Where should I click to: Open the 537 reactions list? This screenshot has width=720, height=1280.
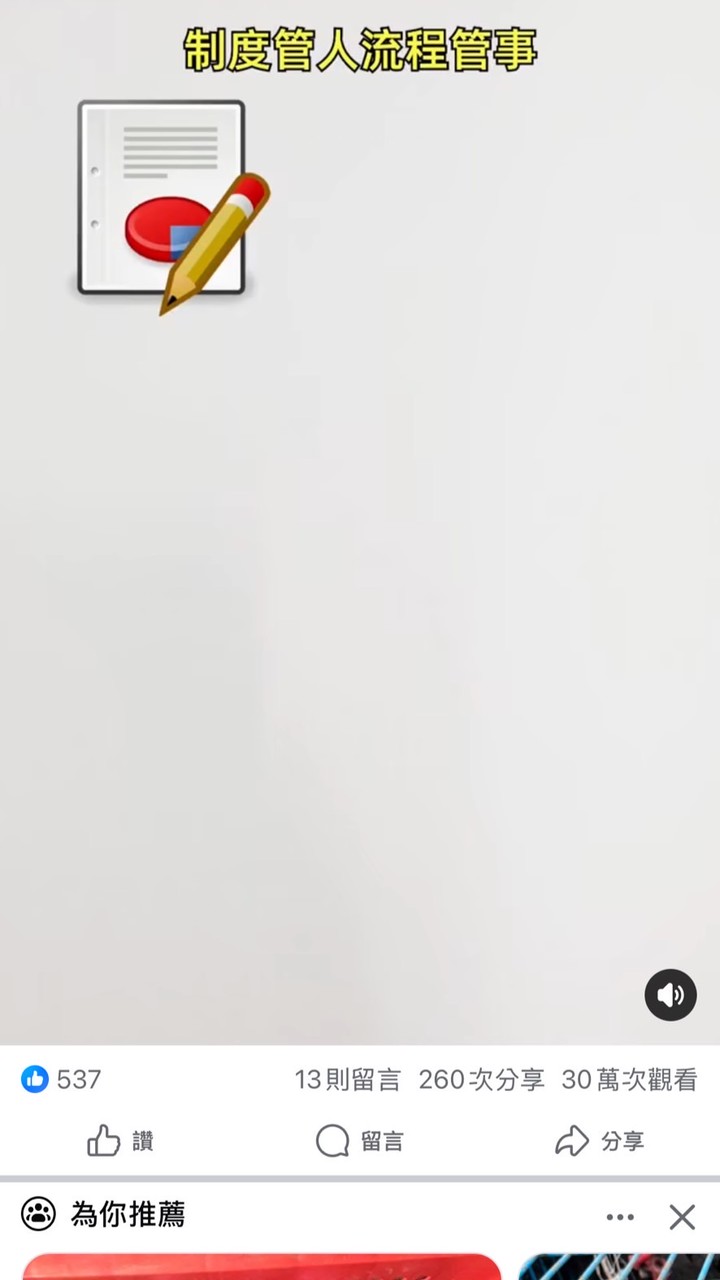(62, 1080)
